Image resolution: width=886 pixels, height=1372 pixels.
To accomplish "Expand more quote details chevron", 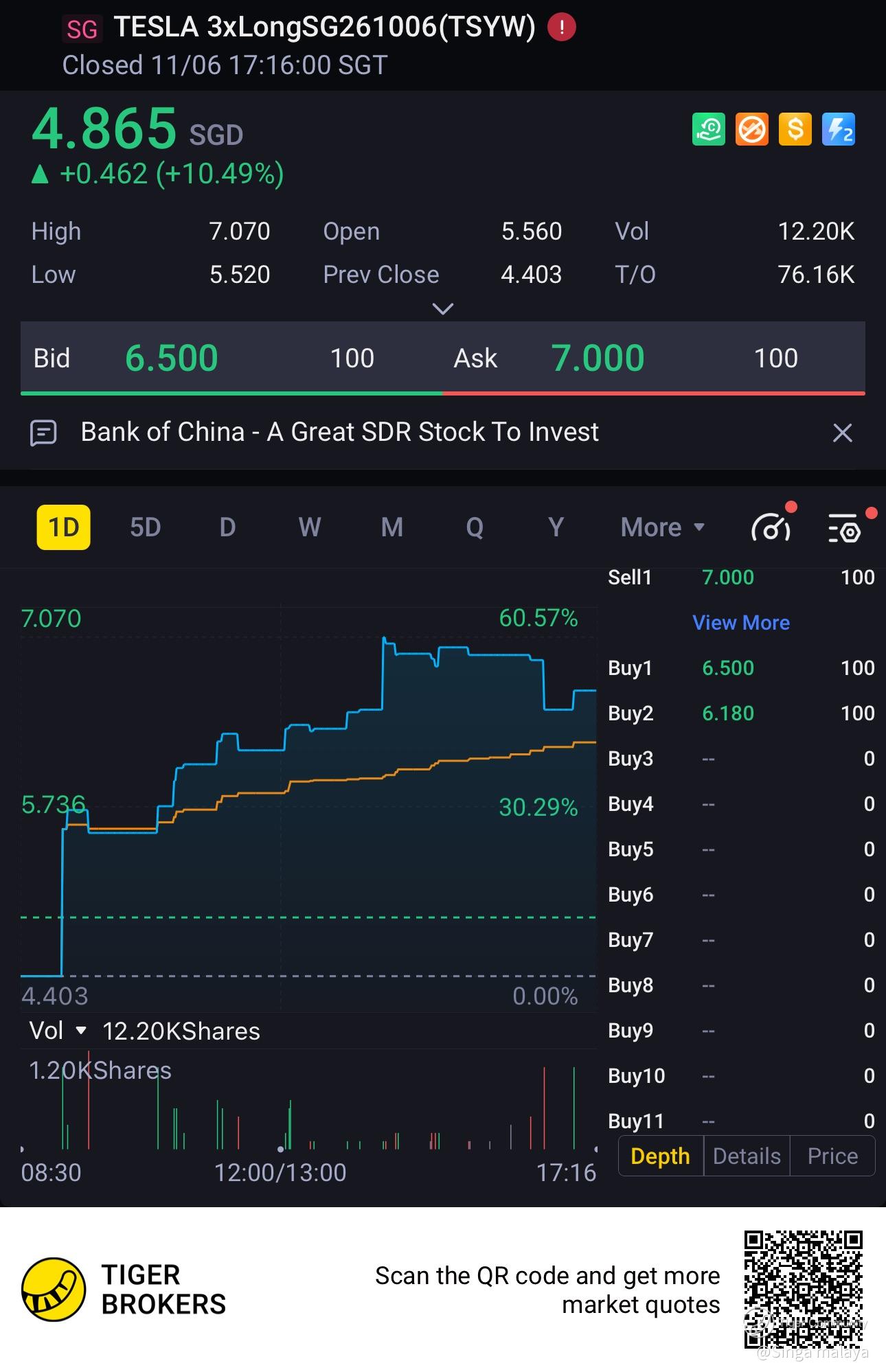I will tap(443, 309).
